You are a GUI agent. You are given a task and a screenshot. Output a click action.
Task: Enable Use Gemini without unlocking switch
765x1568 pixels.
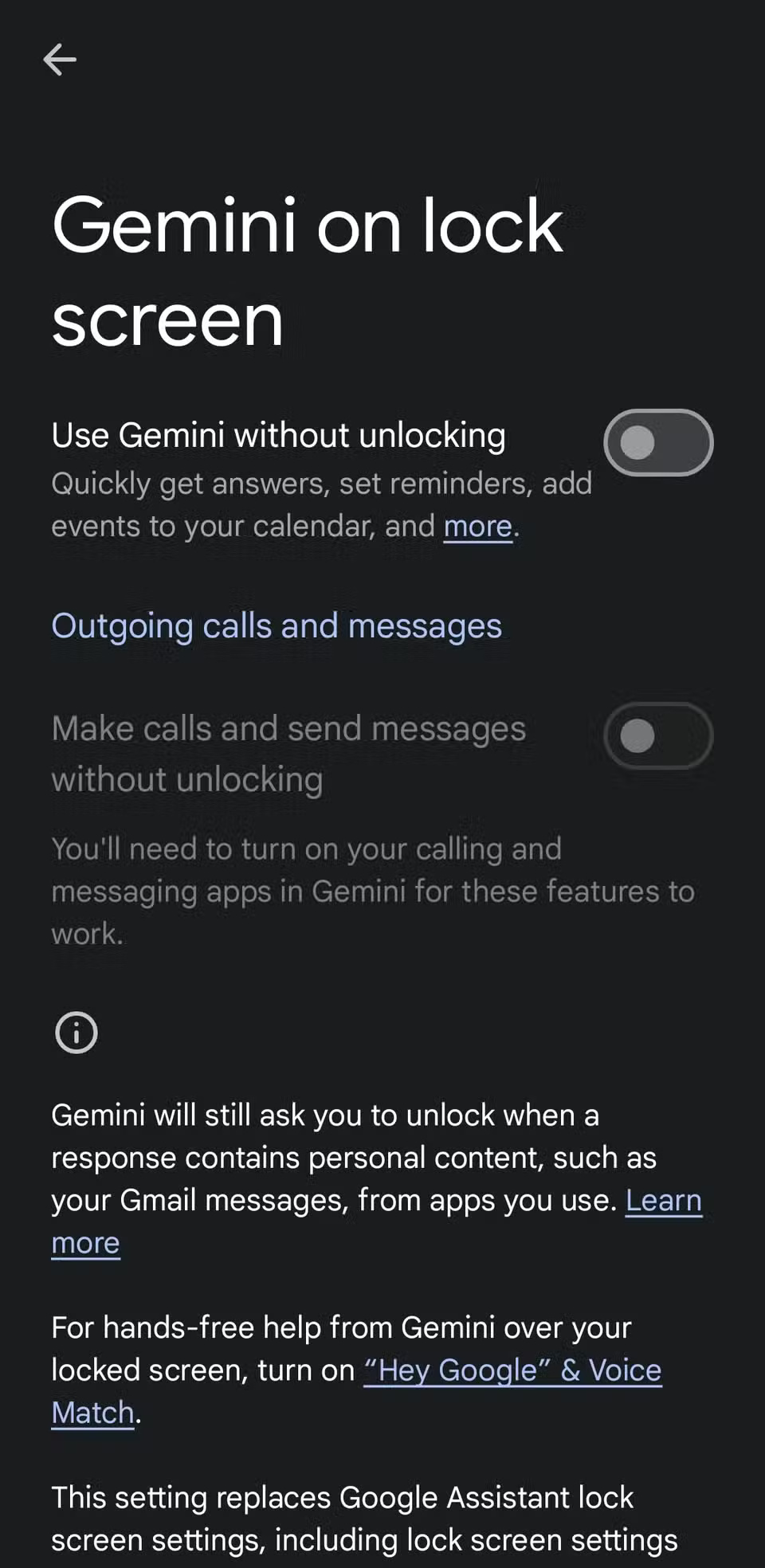[657, 443]
